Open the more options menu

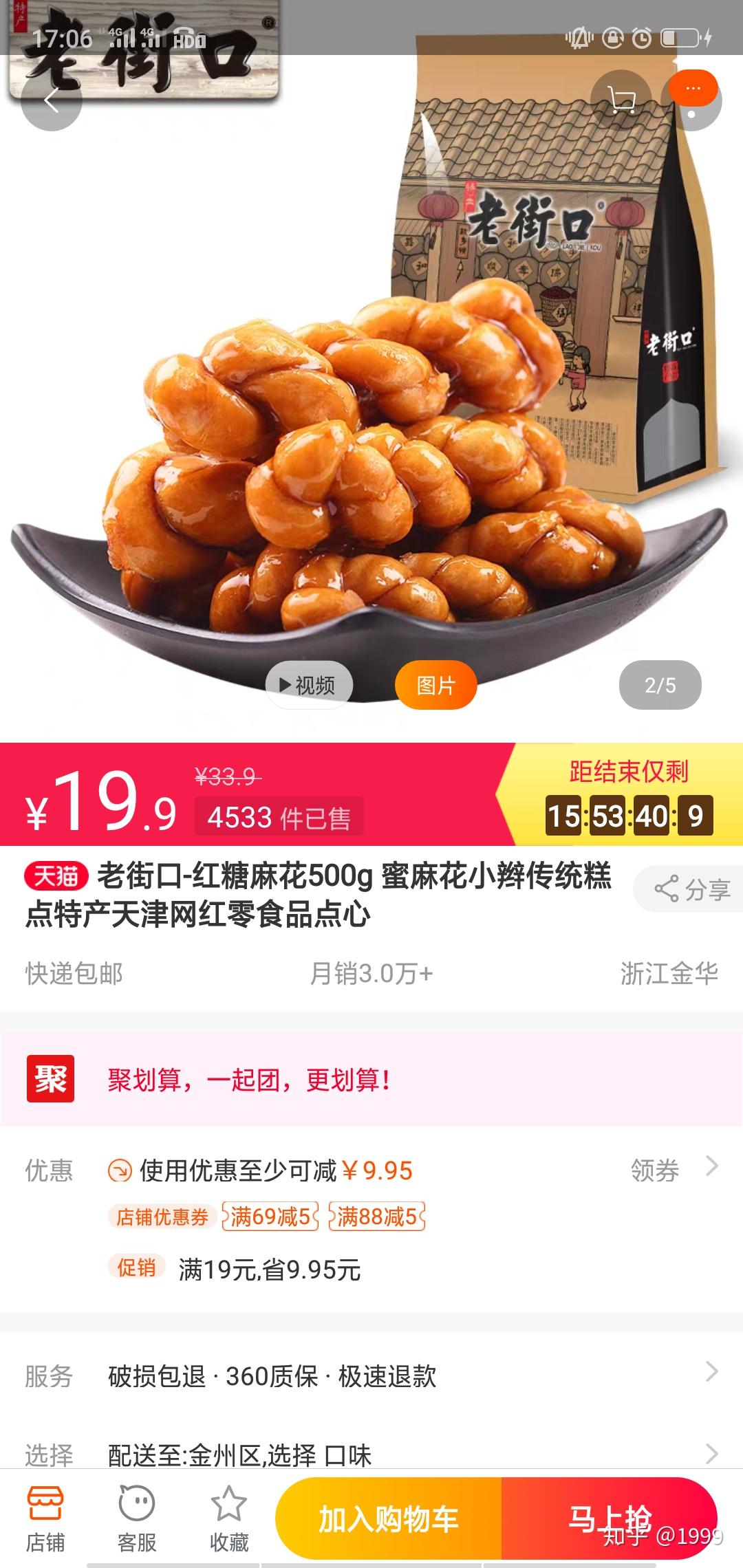click(x=692, y=100)
